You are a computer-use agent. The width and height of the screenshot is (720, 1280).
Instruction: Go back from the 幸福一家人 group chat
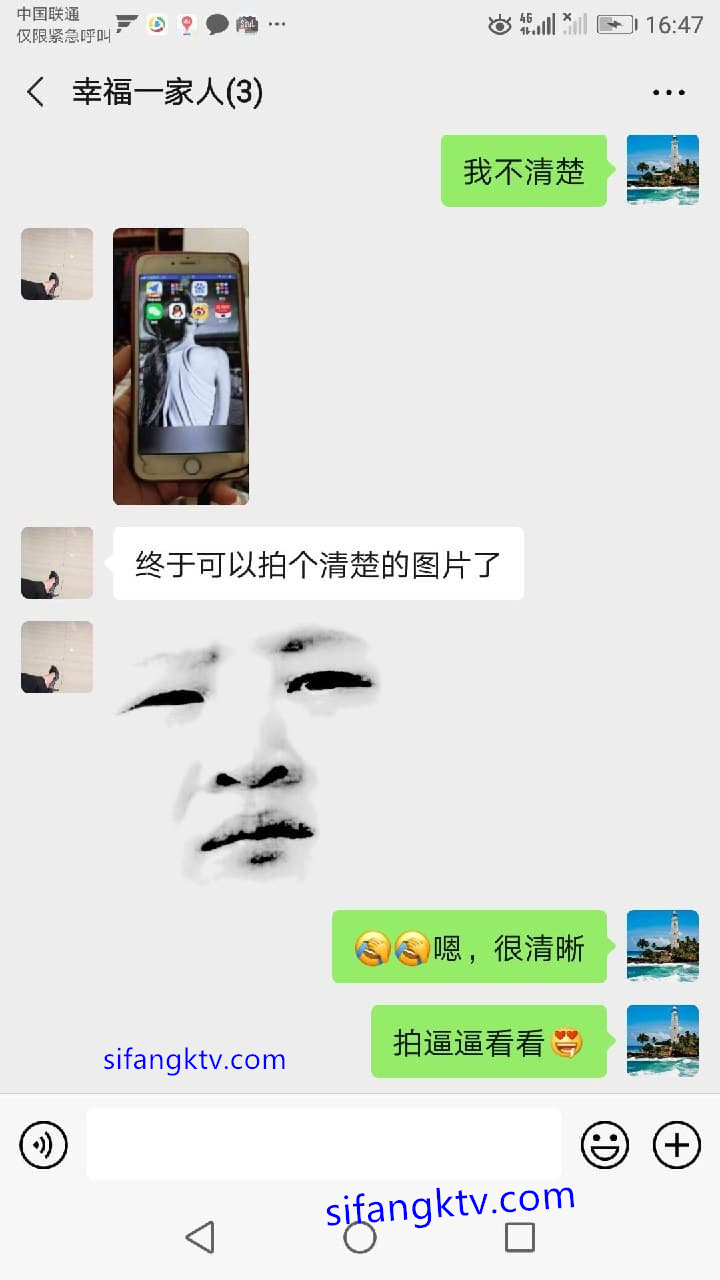(x=36, y=93)
